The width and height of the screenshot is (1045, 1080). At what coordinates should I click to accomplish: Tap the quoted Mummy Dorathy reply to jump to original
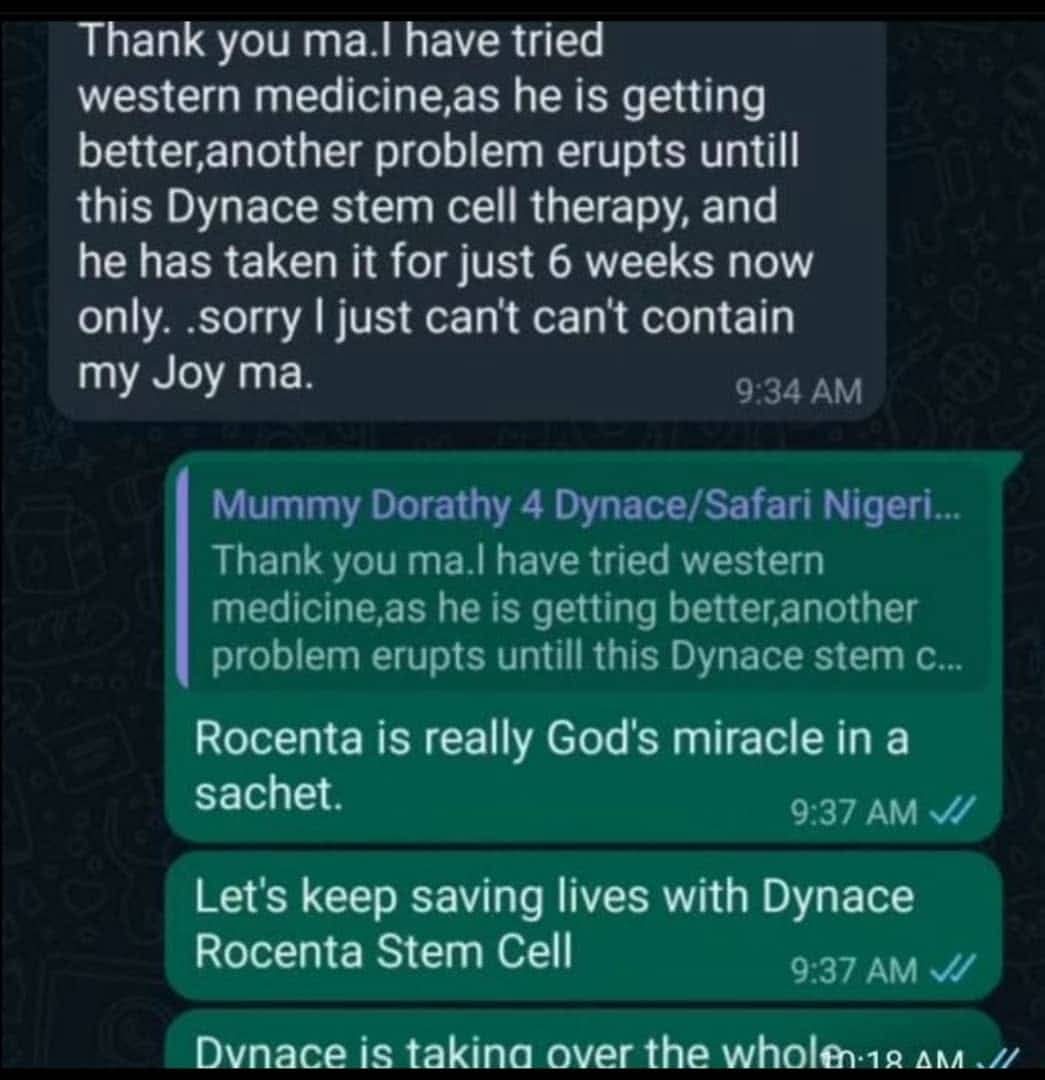(583, 582)
